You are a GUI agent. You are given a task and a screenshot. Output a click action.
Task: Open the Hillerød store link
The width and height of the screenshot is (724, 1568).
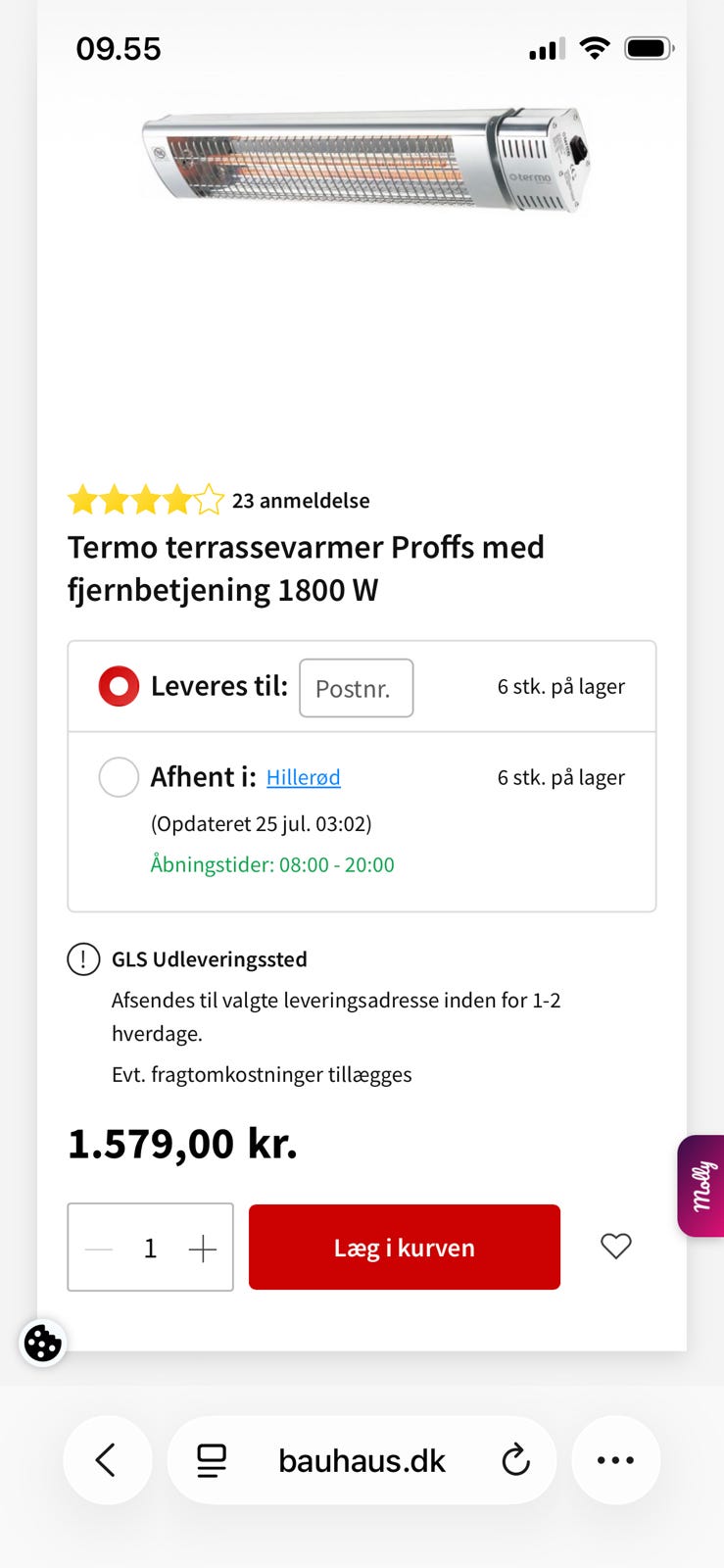point(304,777)
